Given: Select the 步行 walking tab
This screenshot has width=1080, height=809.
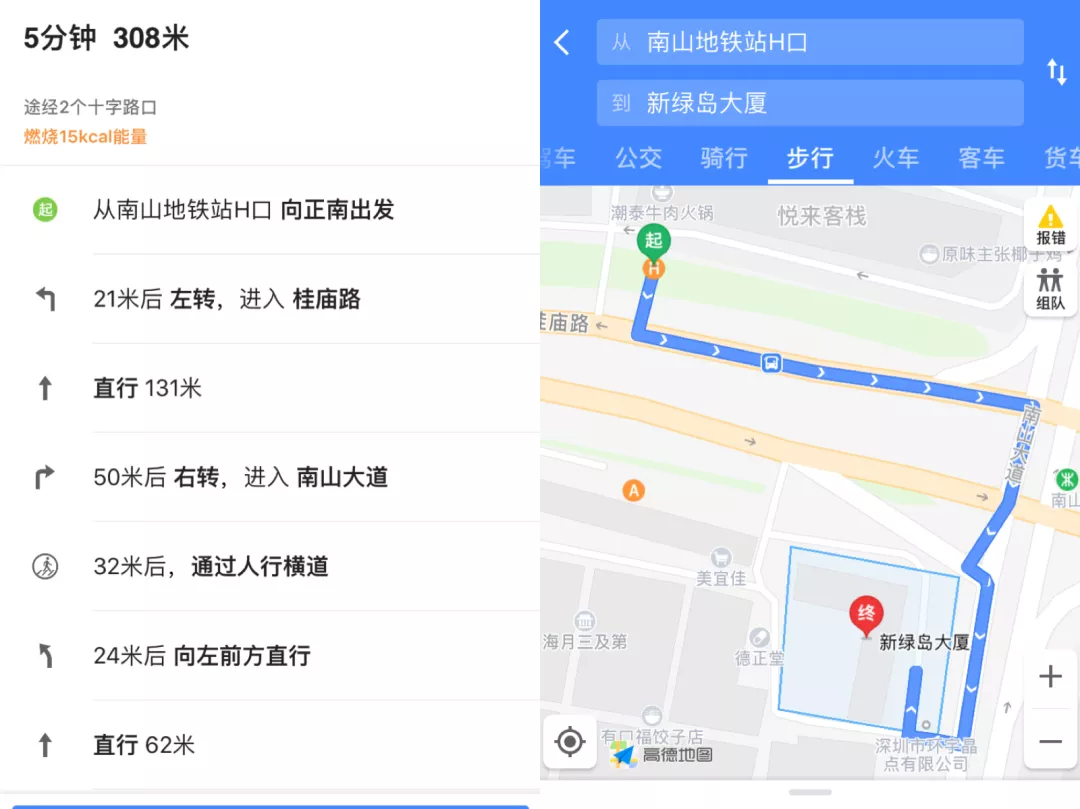Looking at the screenshot, I should pos(810,158).
